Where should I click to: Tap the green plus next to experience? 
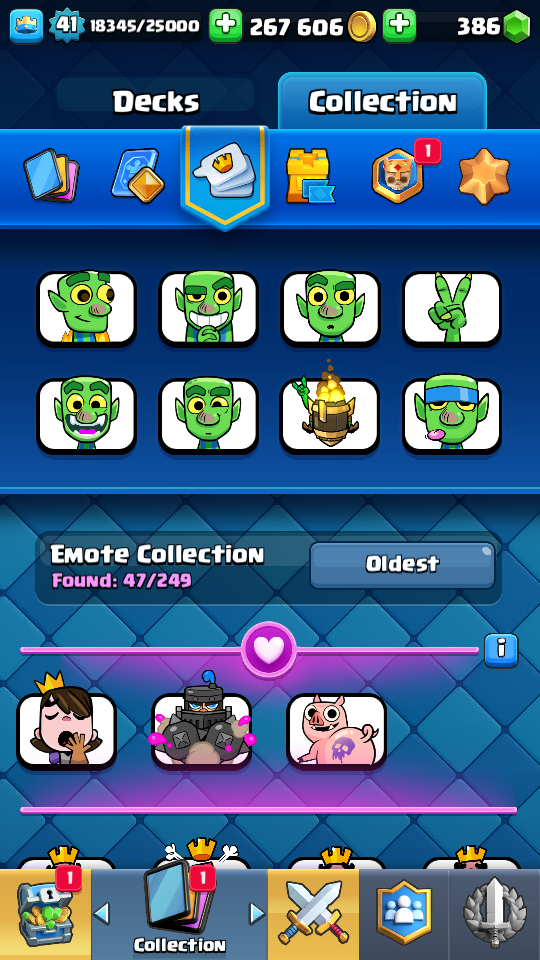225,26
